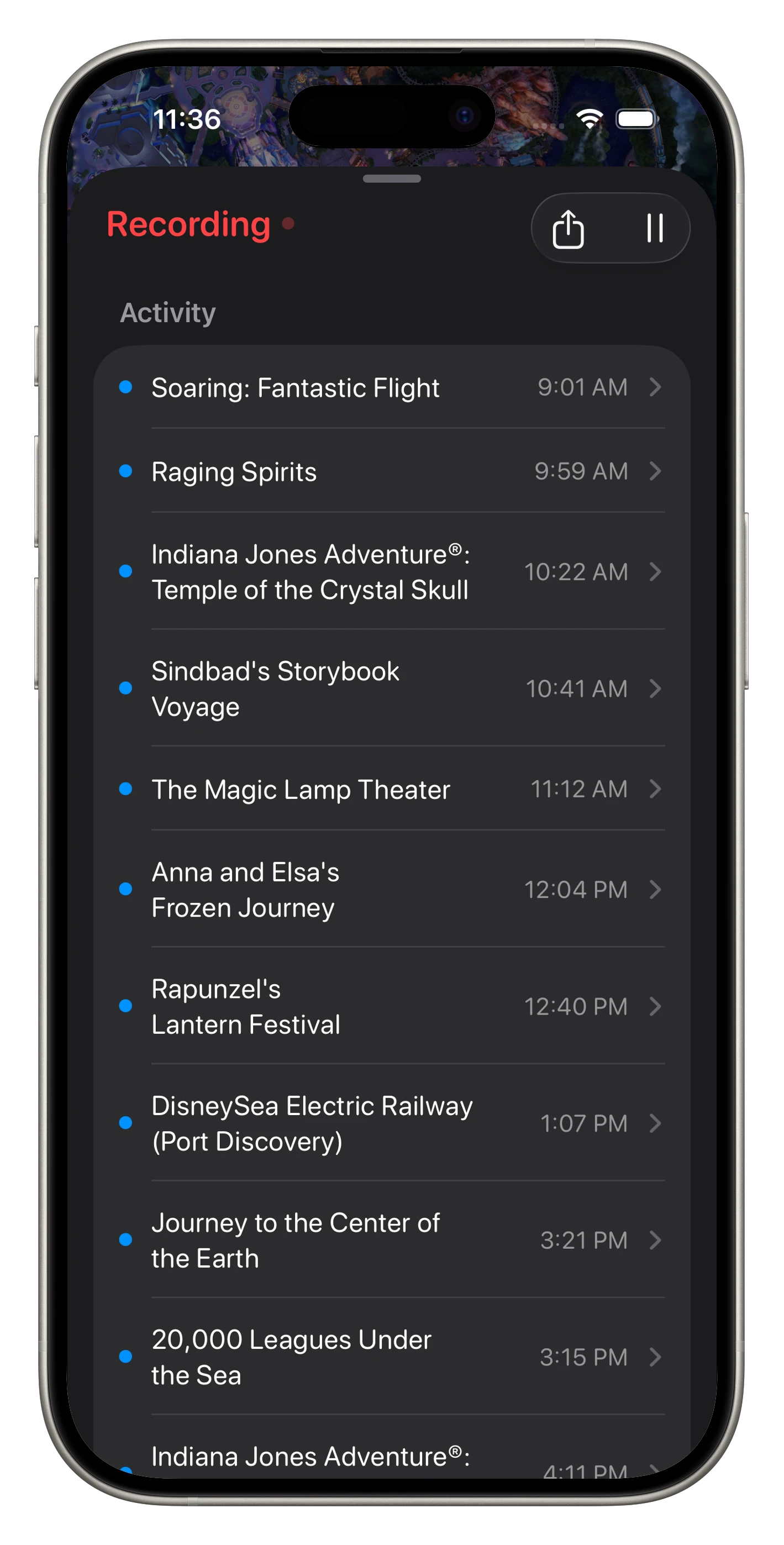Tap the sheet drag handle at top
The height and width of the screenshot is (1545, 784).
pyautogui.click(x=392, y=178)
